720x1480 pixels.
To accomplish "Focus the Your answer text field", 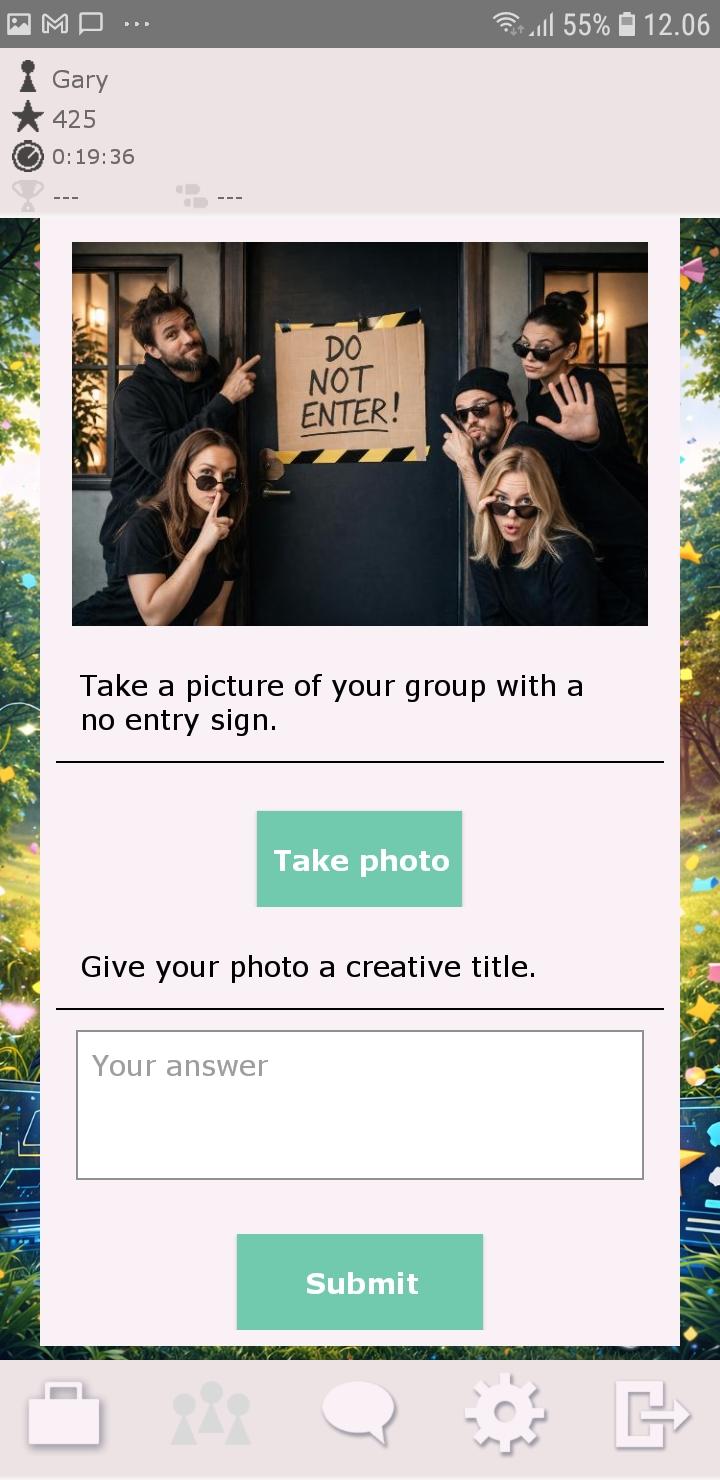I will [x=359, y=1104].
